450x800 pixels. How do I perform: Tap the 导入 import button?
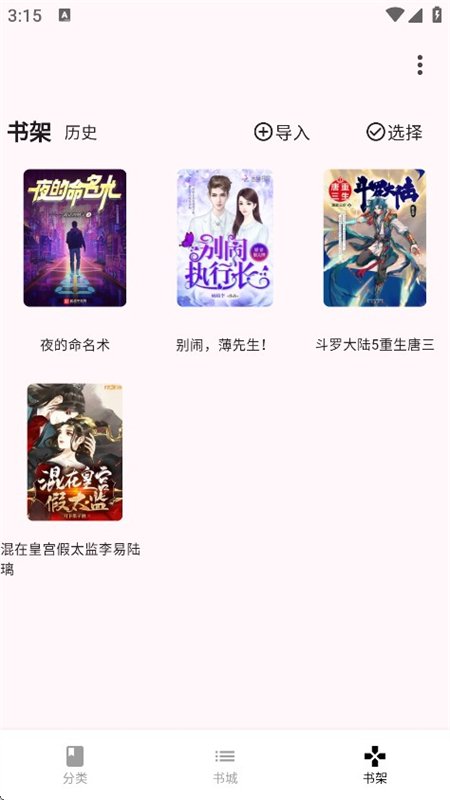[x=282, y=132]
